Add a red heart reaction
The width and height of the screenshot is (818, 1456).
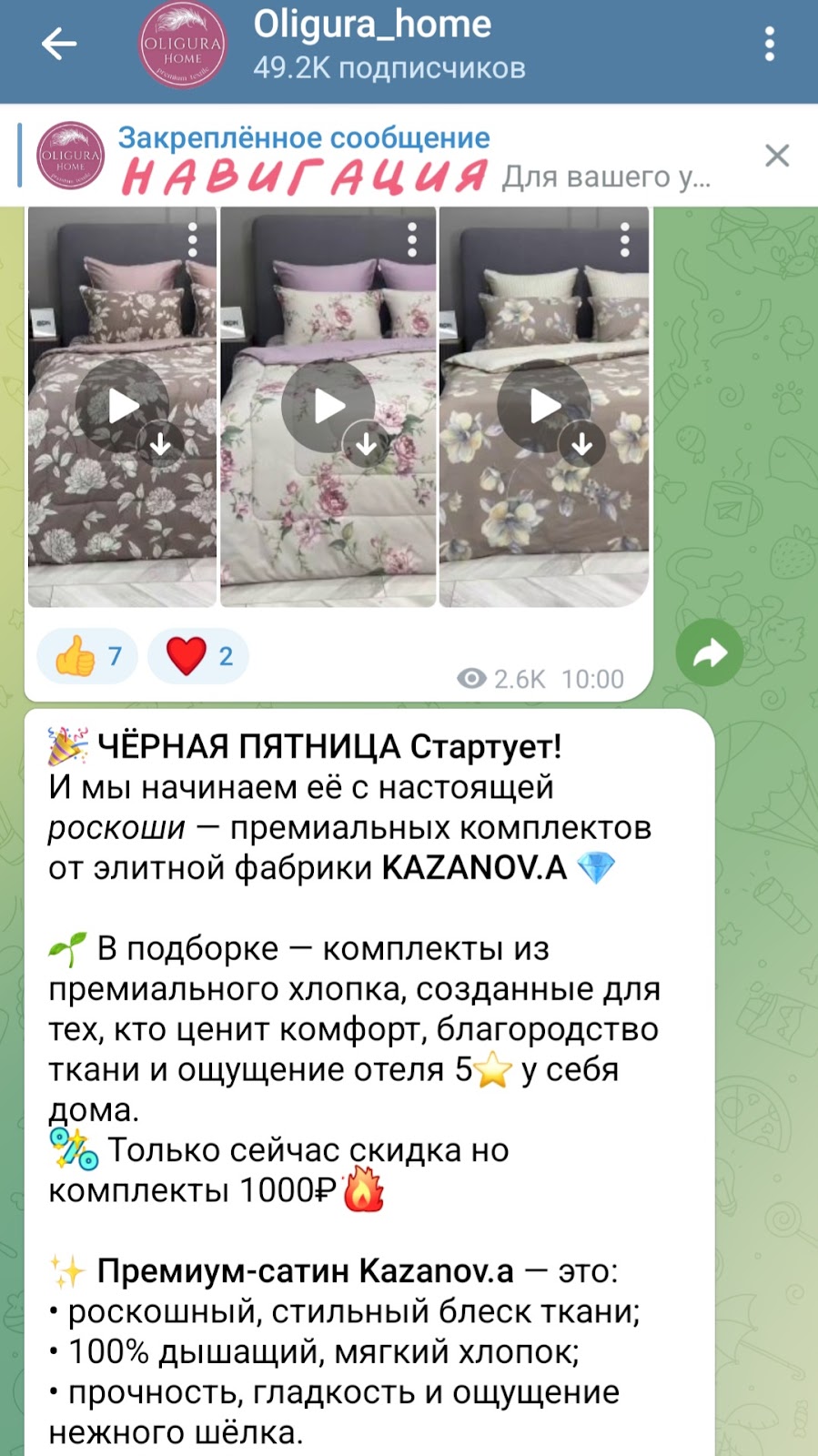tap(198, 656)
